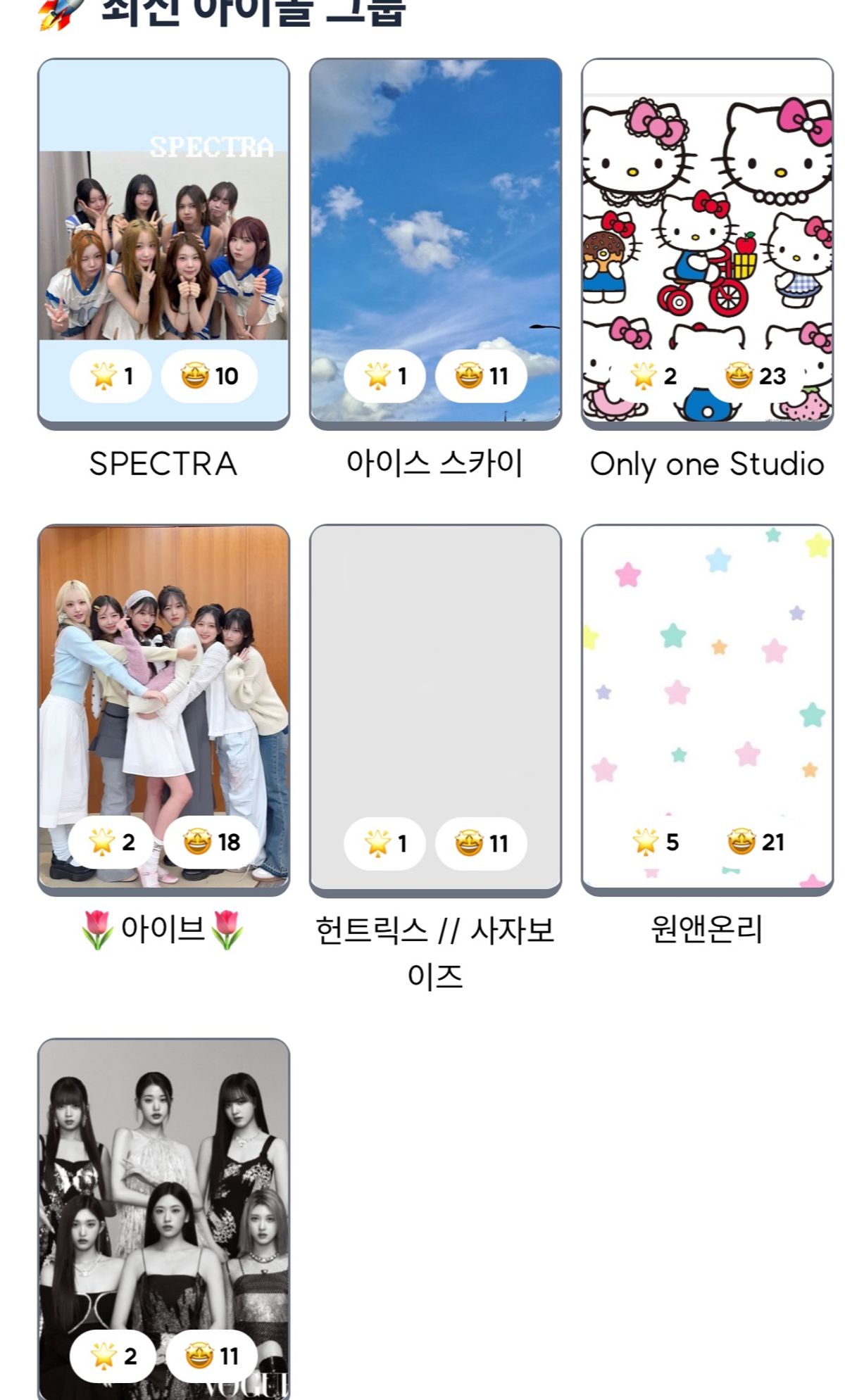845x1400 pixels.
Task: Open the Only one Studio card
Action: [x=706, y=243]
